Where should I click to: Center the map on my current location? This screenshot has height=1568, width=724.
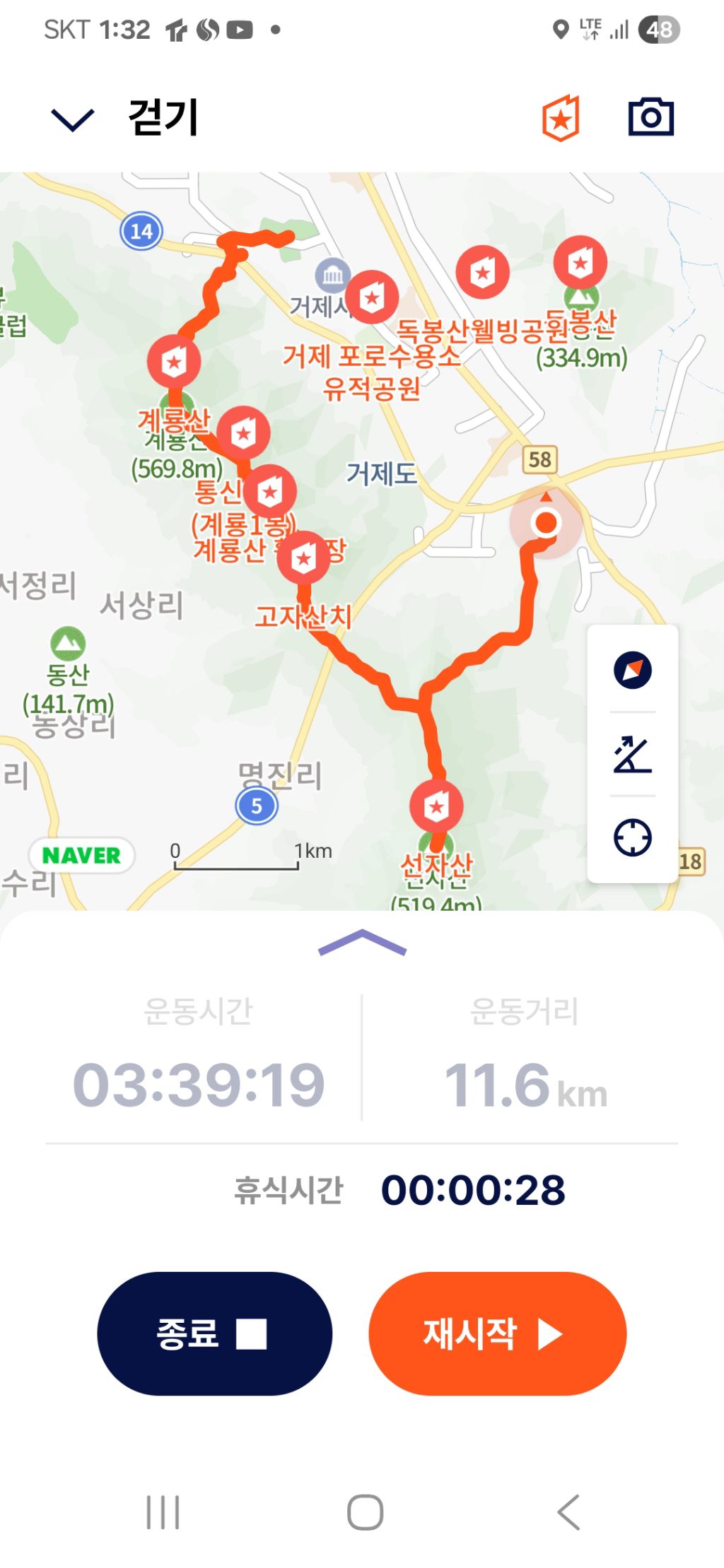pyautogui.click(x=632, y=838)
